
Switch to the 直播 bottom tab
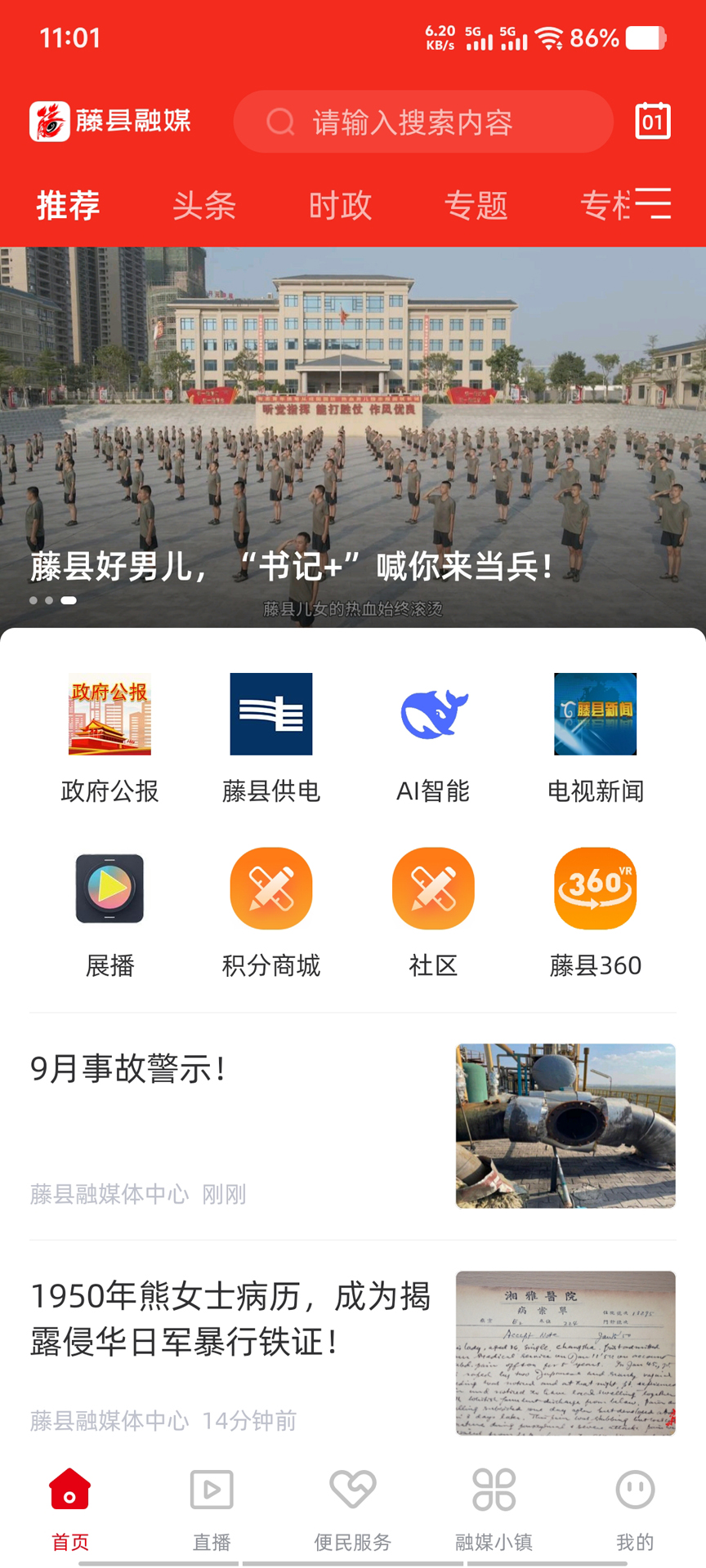212,1508
